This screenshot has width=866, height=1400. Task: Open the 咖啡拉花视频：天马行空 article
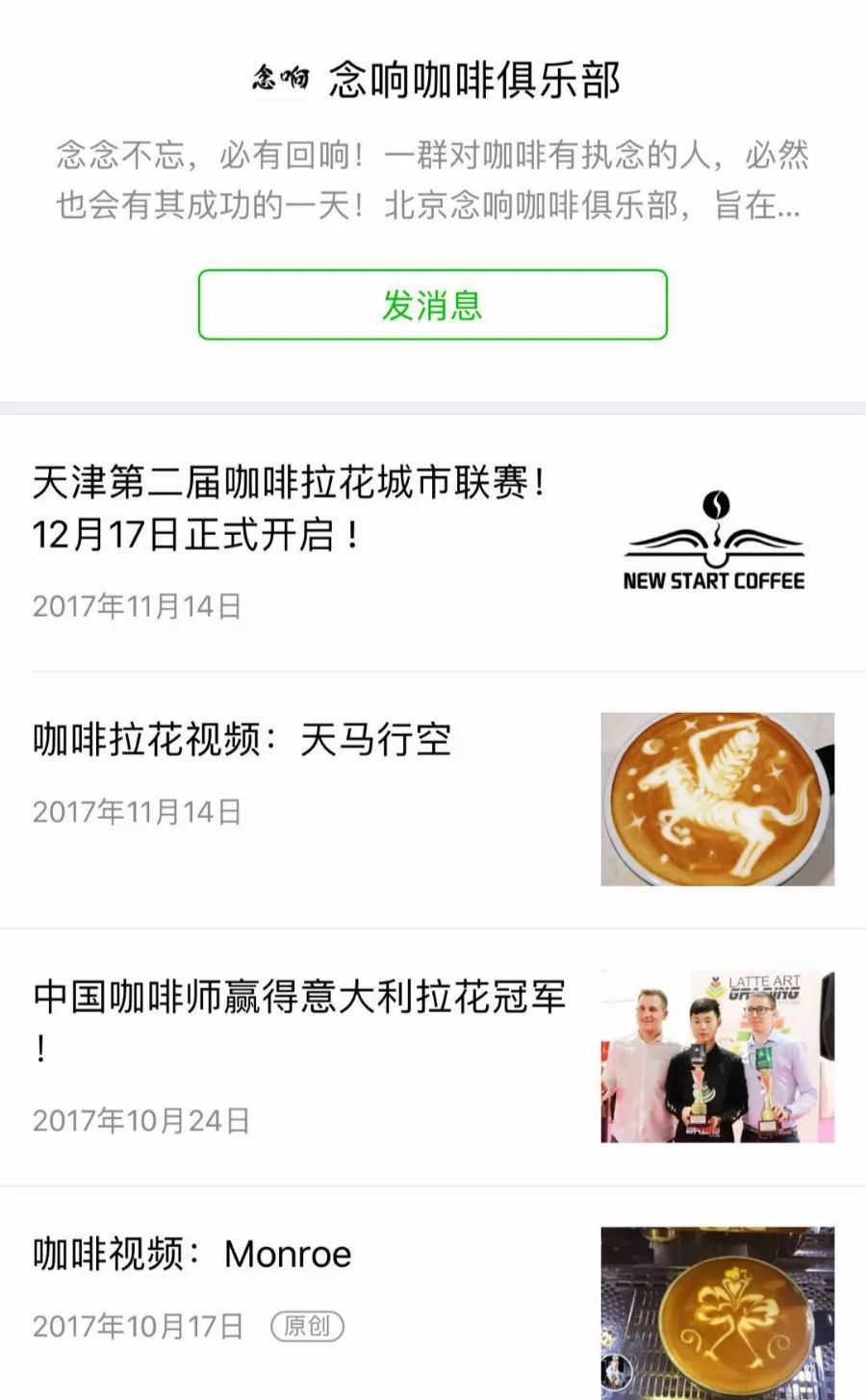[242, 741]
